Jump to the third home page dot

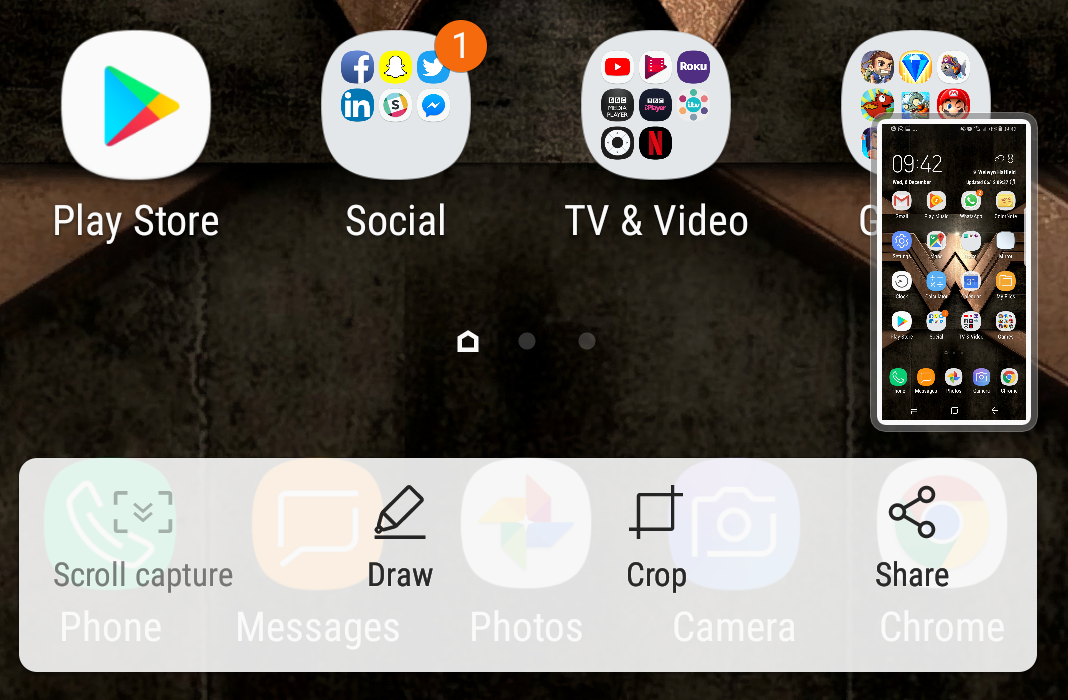(587, 341)
